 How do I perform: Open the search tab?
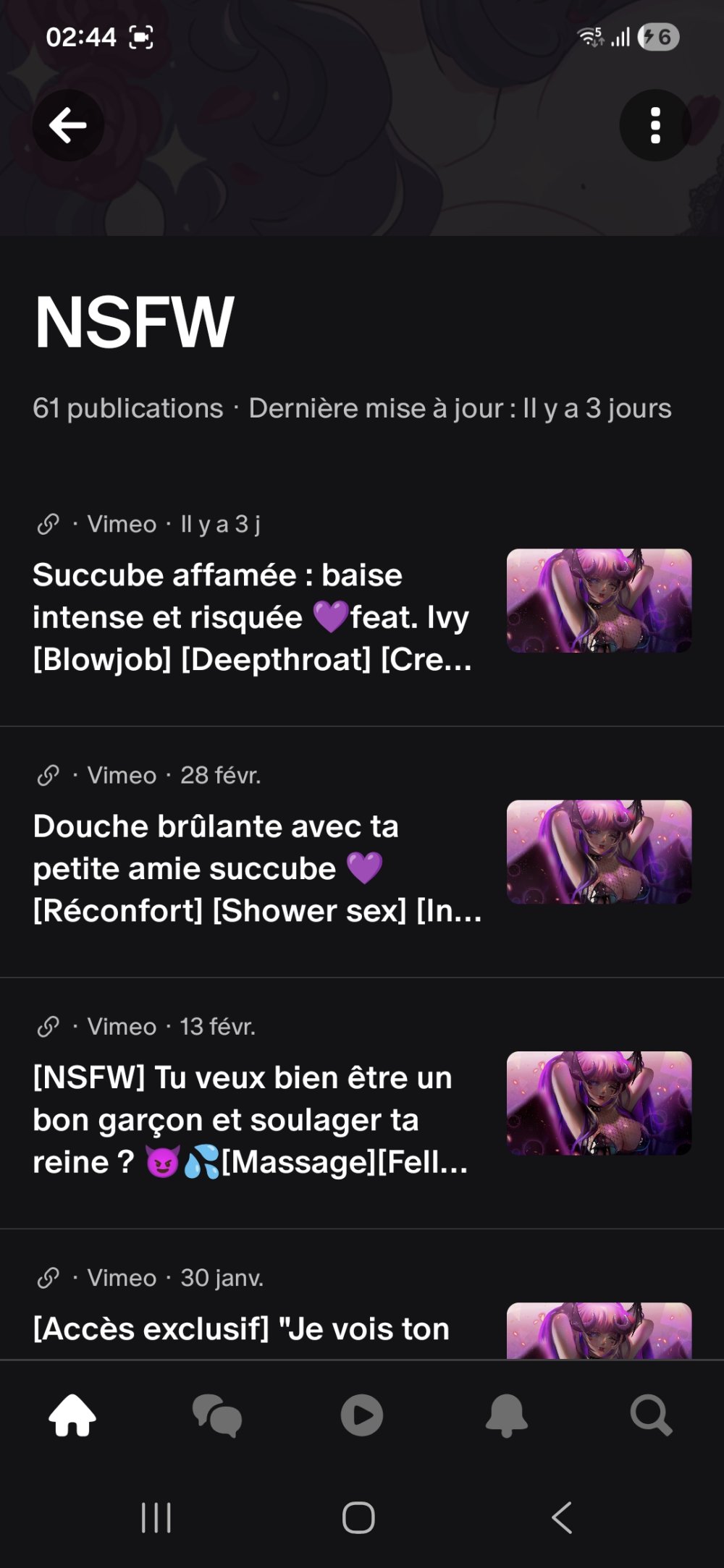tap(651, 1415)
